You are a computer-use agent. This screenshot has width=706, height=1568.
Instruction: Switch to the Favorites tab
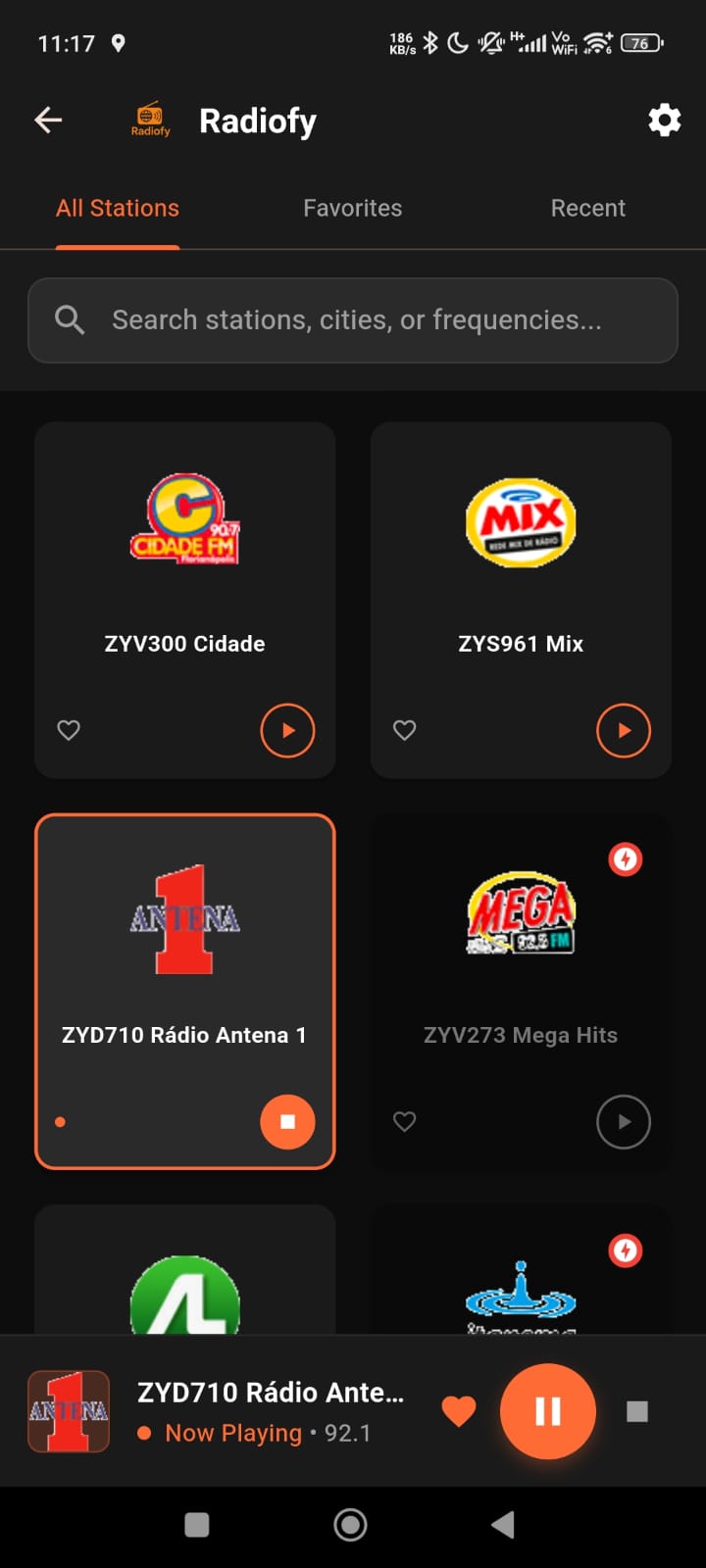[352, 208]
